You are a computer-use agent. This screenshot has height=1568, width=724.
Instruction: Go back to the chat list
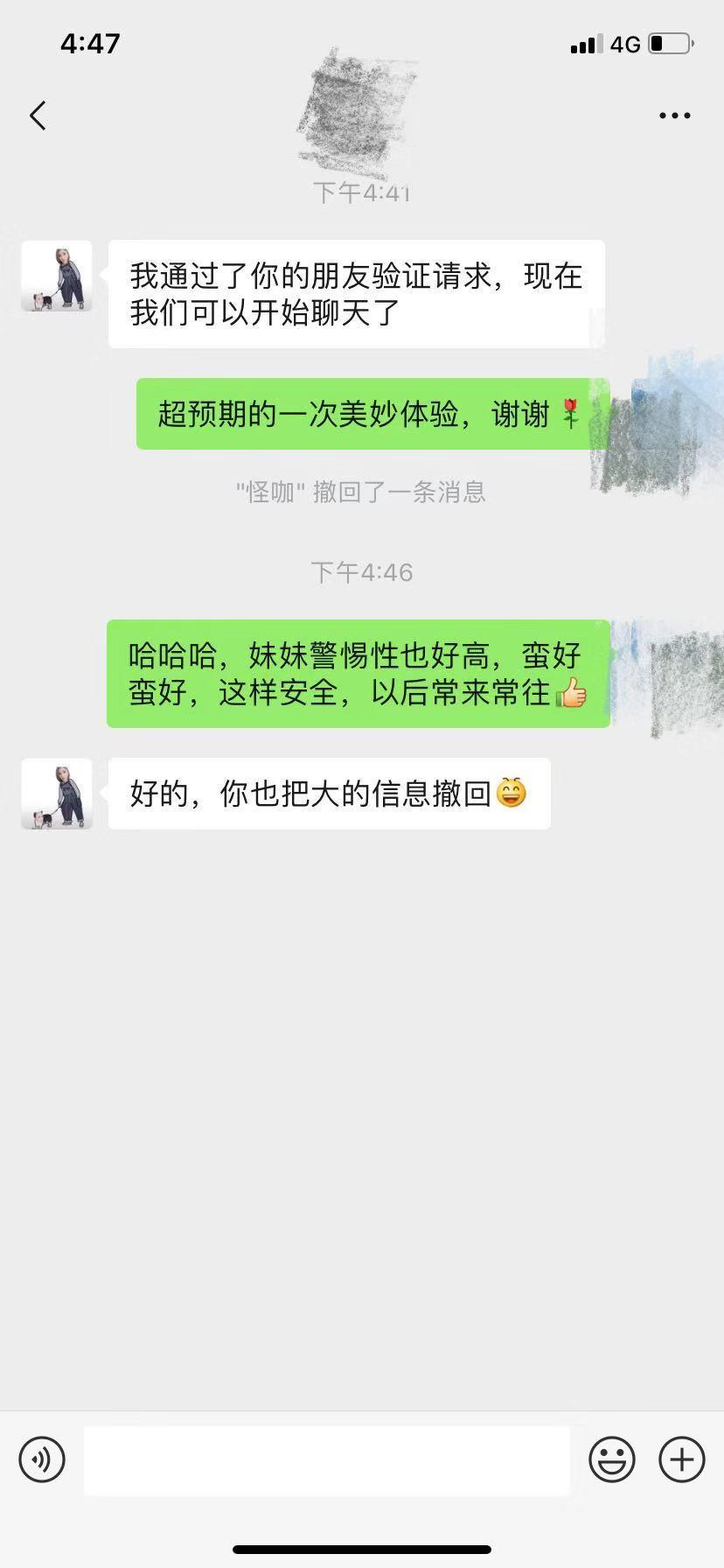tap(38, 115)
